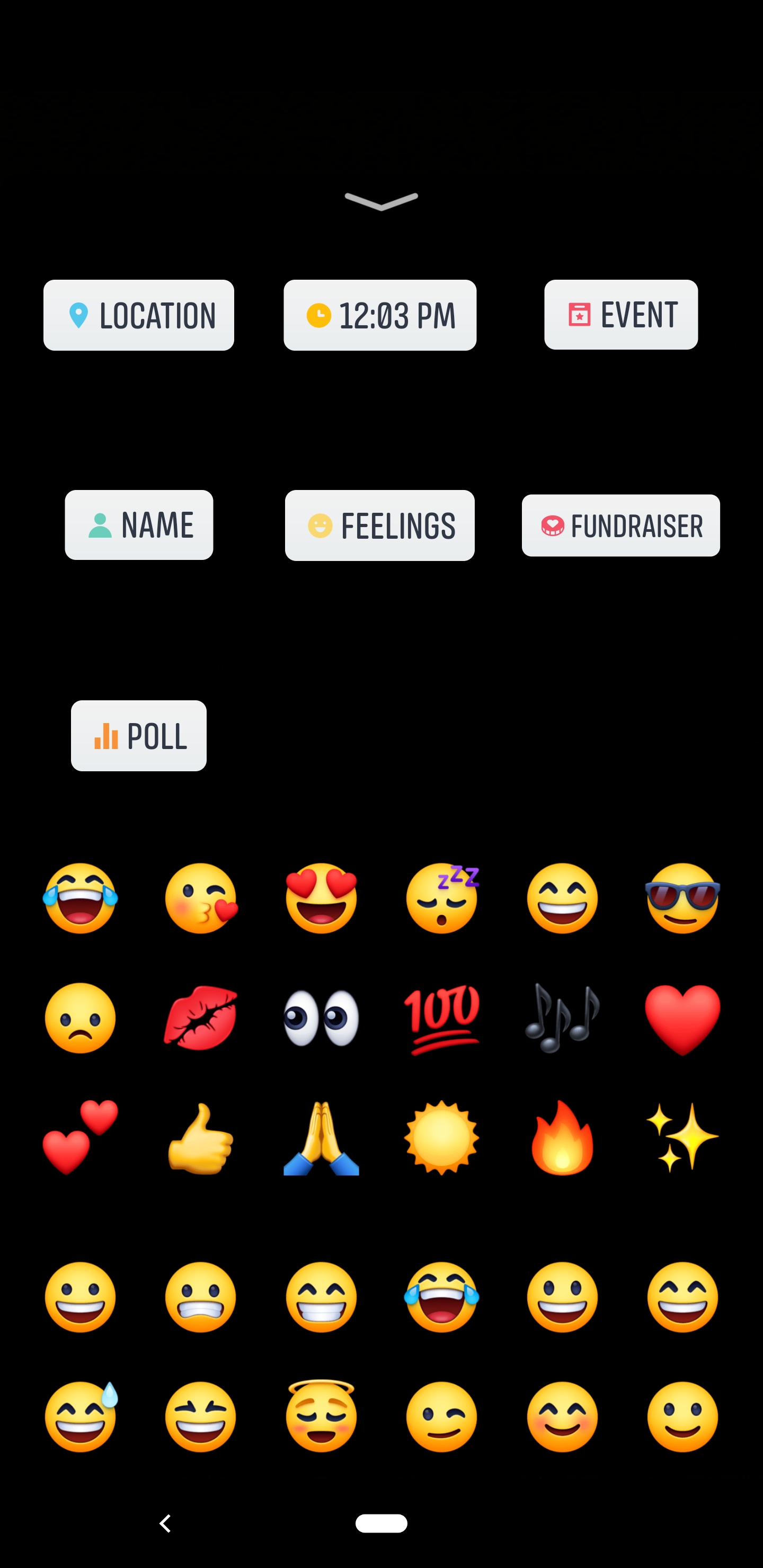Viewport: 763px width, 1568px height.
Task: Insert the heart-eyes face emoji
Action: [321, 898]
